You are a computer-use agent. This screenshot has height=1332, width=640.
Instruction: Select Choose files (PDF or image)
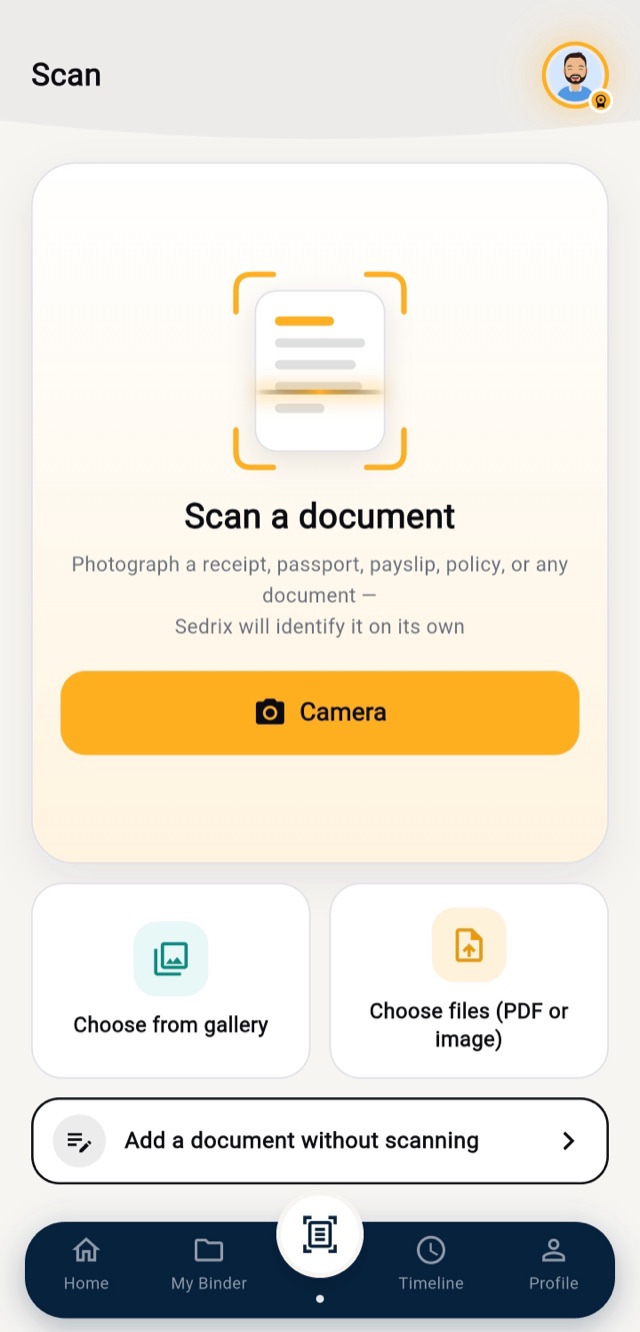469,980
